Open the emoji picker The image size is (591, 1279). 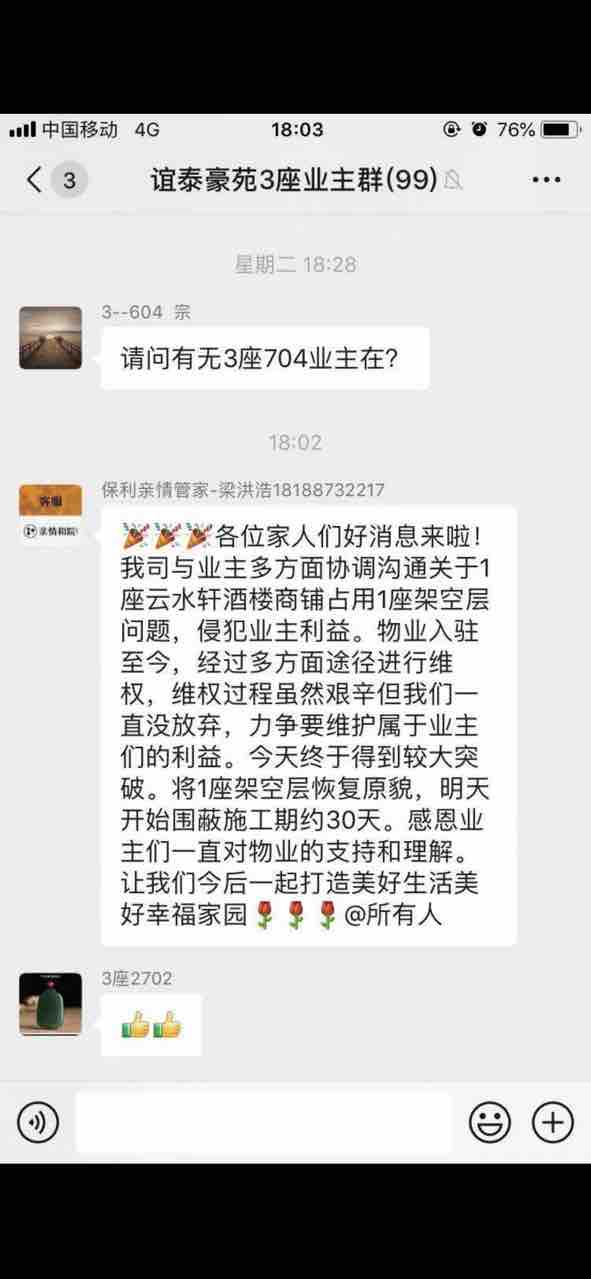pyautogui.click(x=490, y=1123)
